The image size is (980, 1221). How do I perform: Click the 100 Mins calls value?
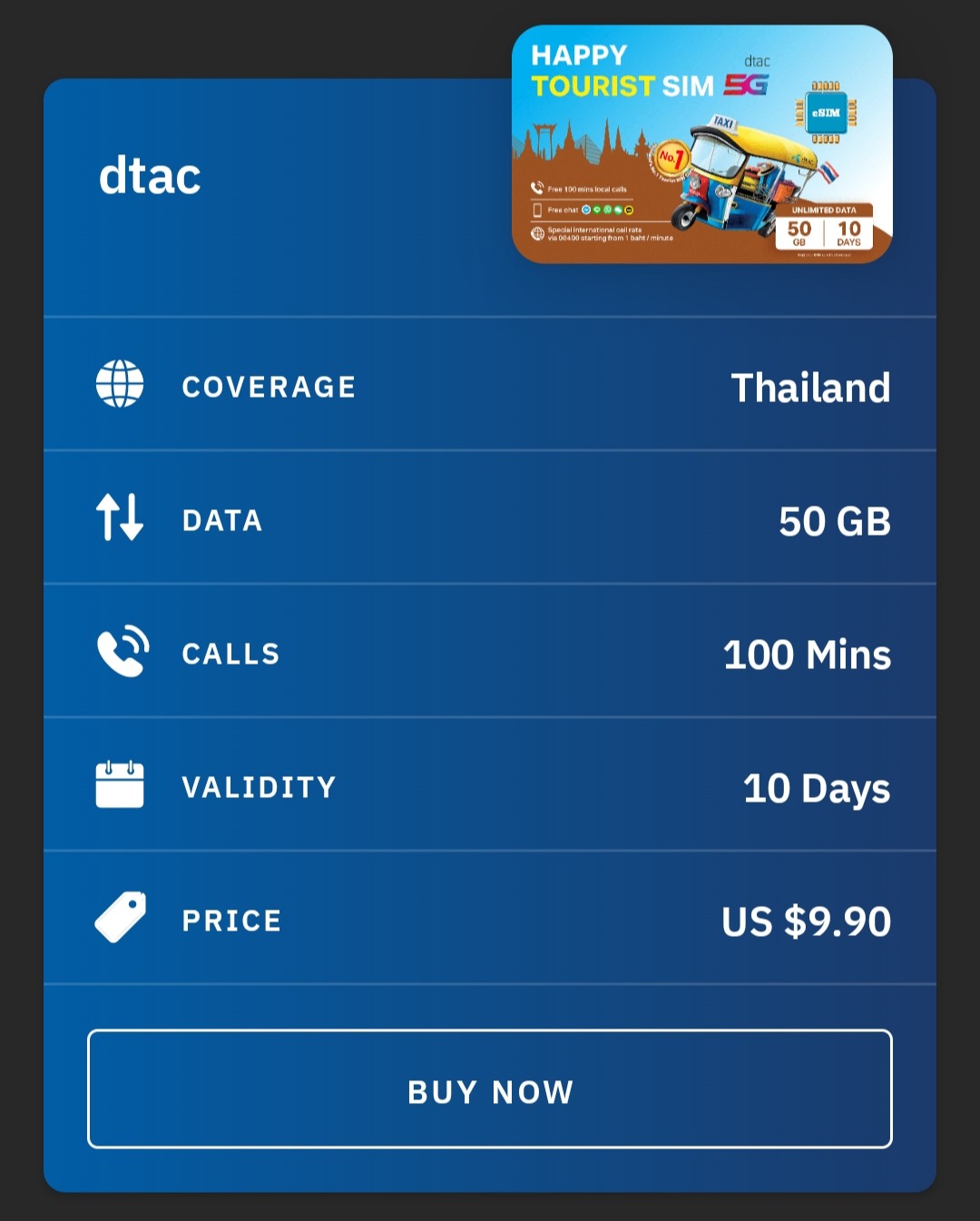click(806, 654)
